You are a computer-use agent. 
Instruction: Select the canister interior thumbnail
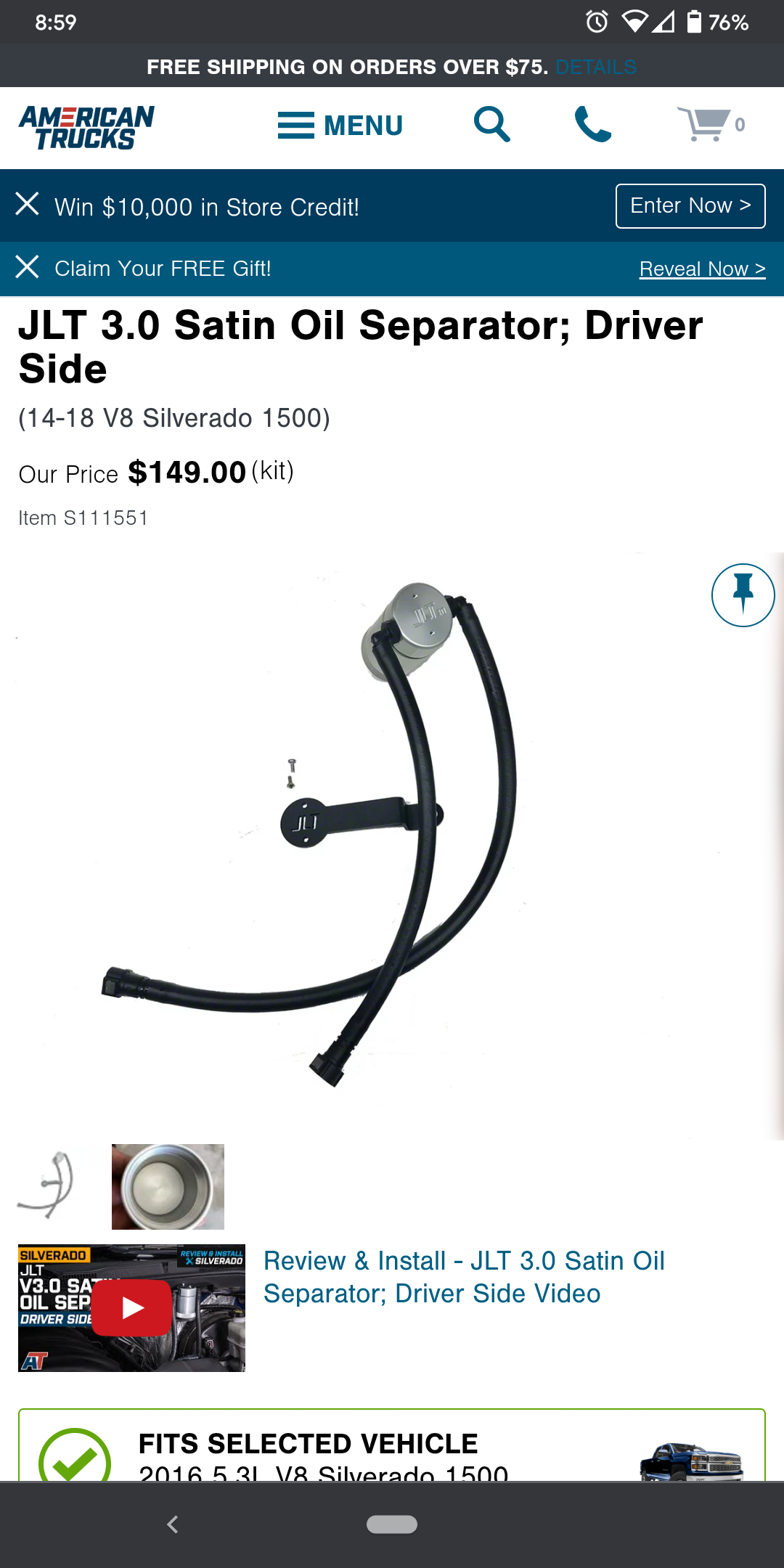coord(168,1186)
